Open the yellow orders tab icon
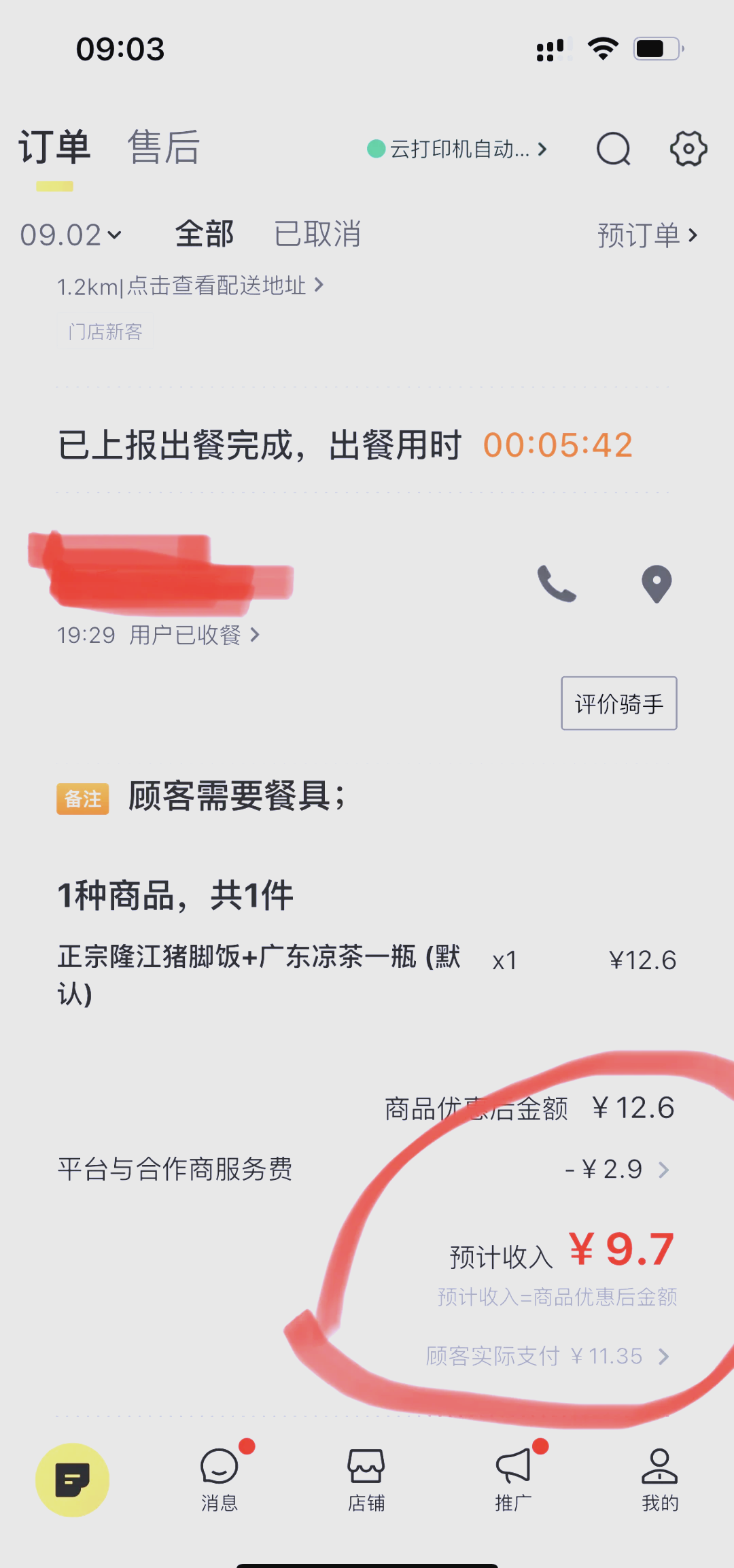 click(x=72, y=1480)
